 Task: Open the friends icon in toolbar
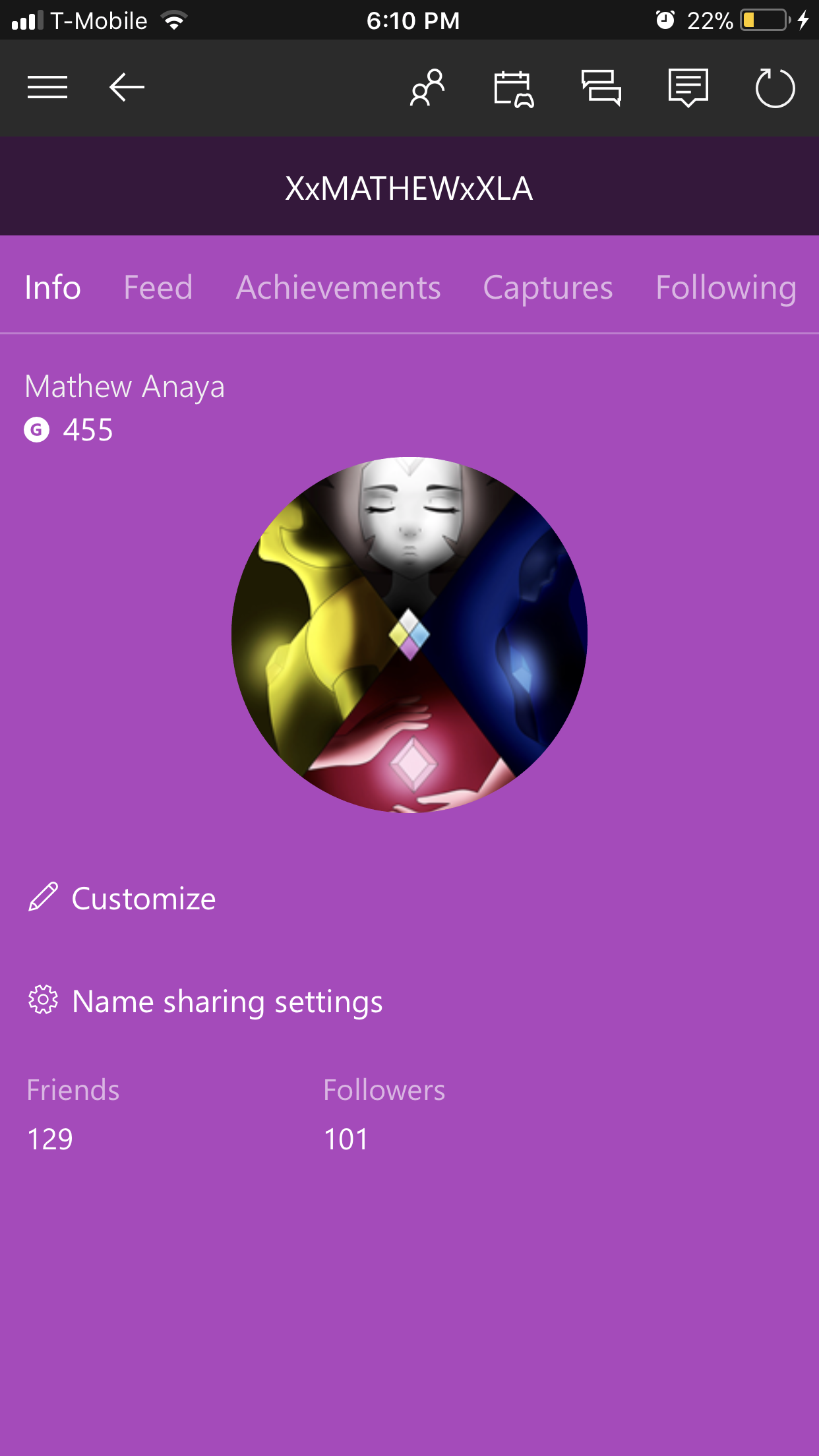(x=427, y=88)
